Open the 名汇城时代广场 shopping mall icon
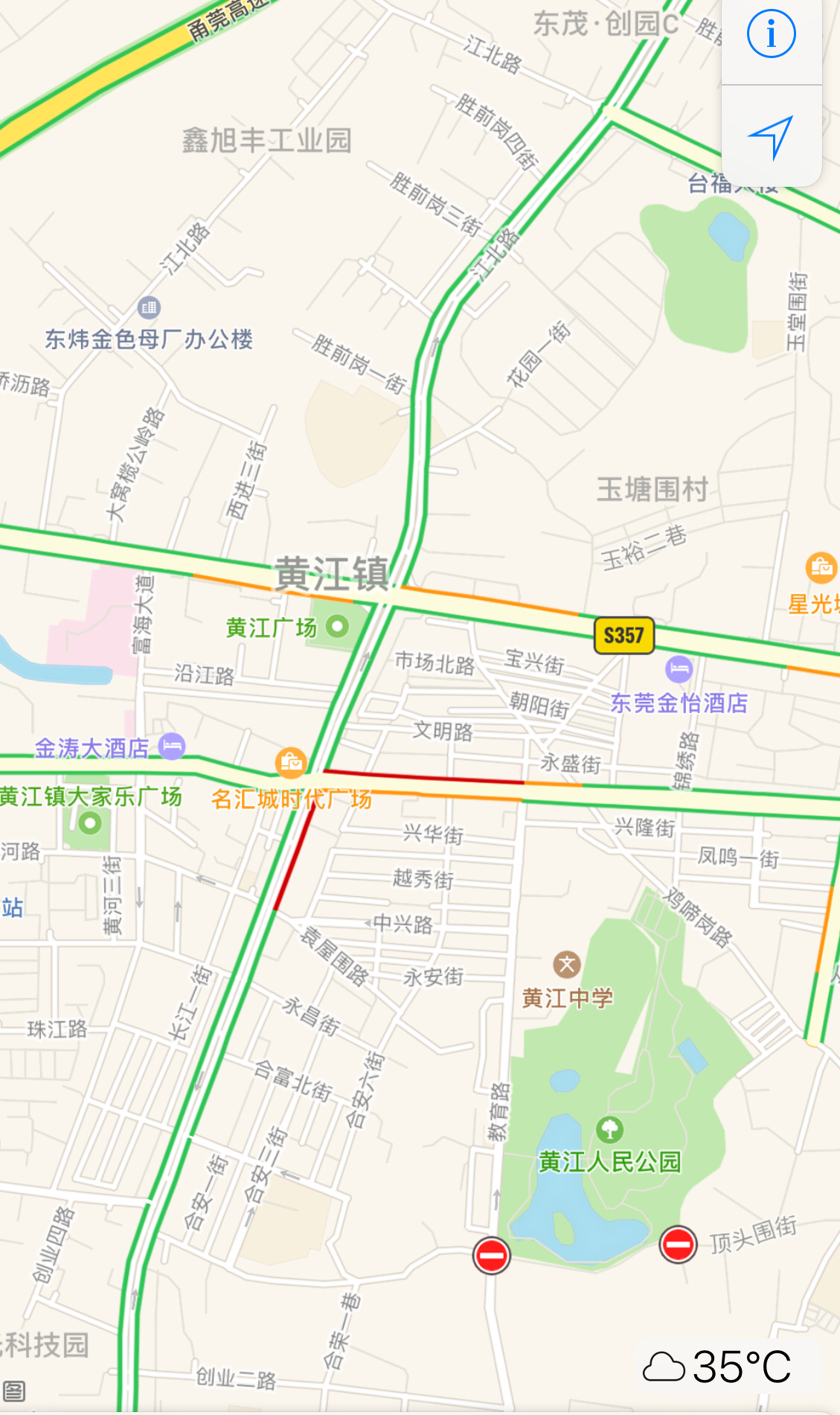840x1415 pixels. click(290, 762)
